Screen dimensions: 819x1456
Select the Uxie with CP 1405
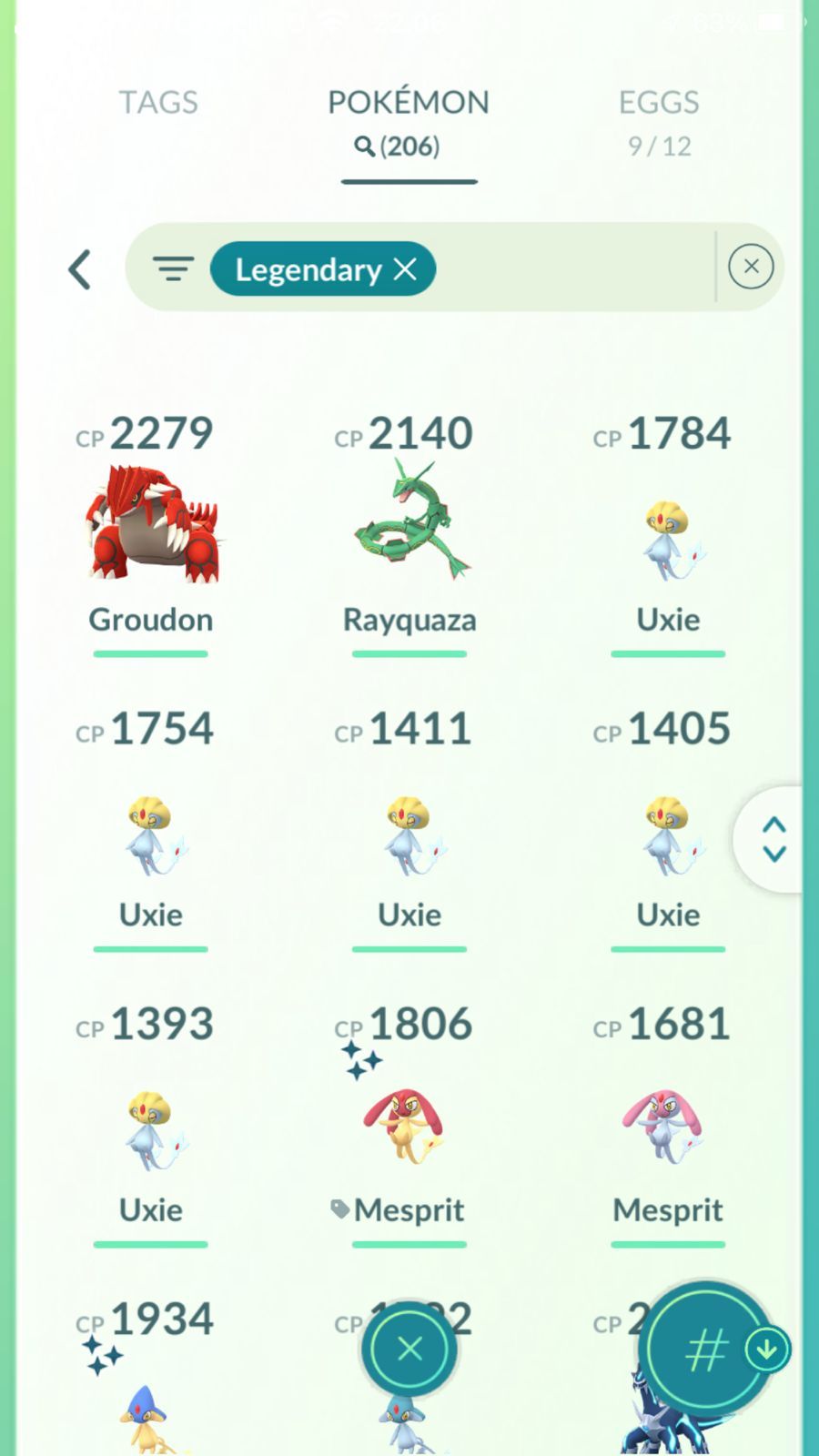click(x=668, y=833)
